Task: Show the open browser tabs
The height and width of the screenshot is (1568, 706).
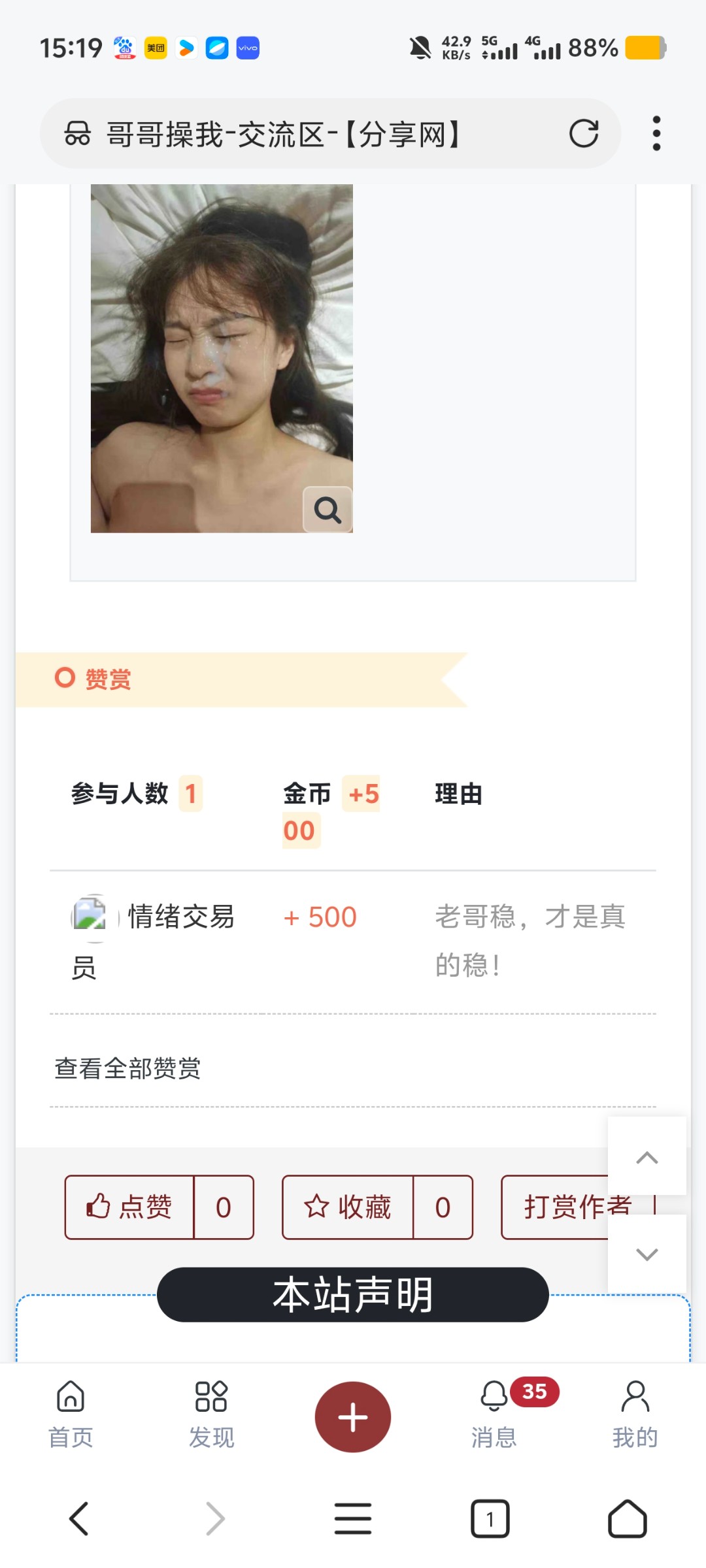Action: coord(490,1518)
